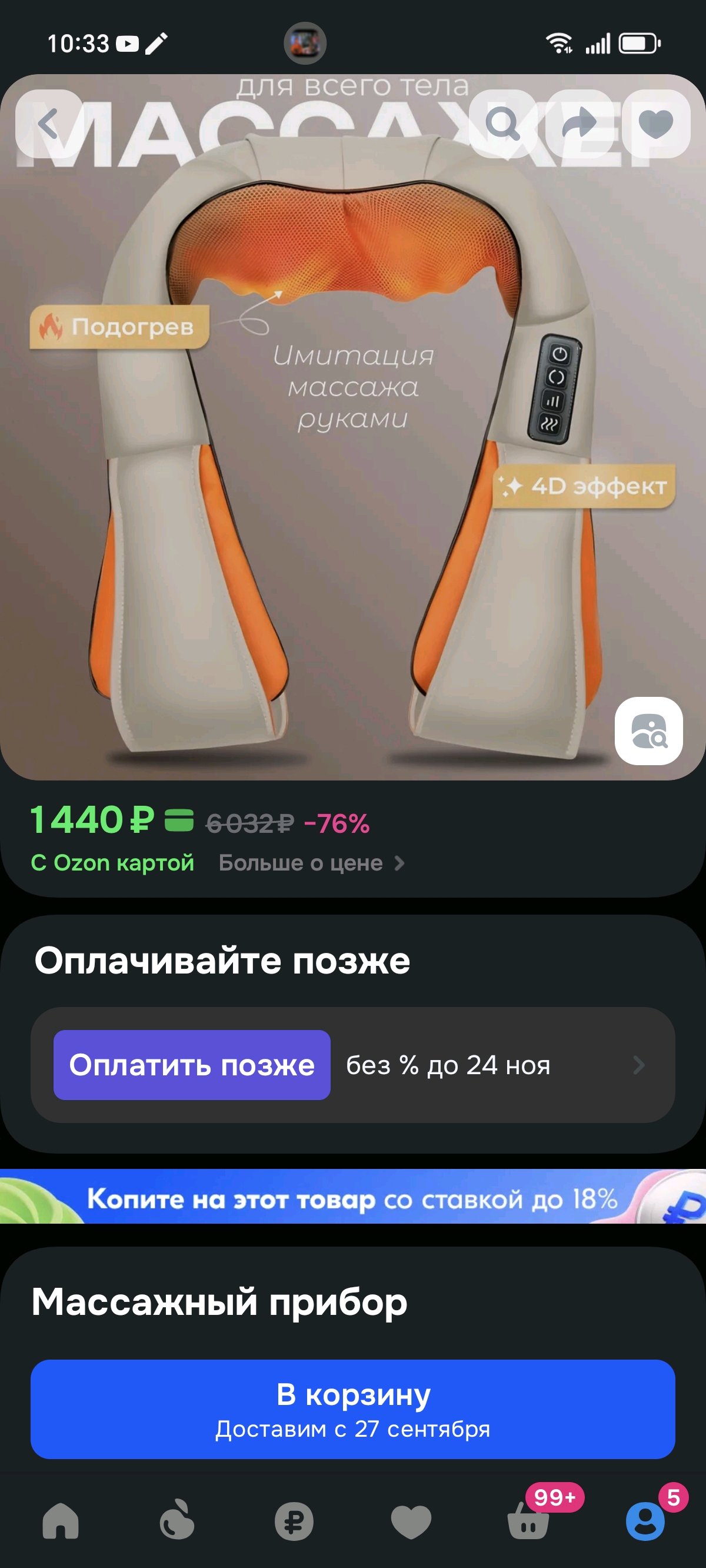This screenshot has width=706, height=1568.
Task: Tap the 'Оплатить позже' button
Action: pos(192,1065)
